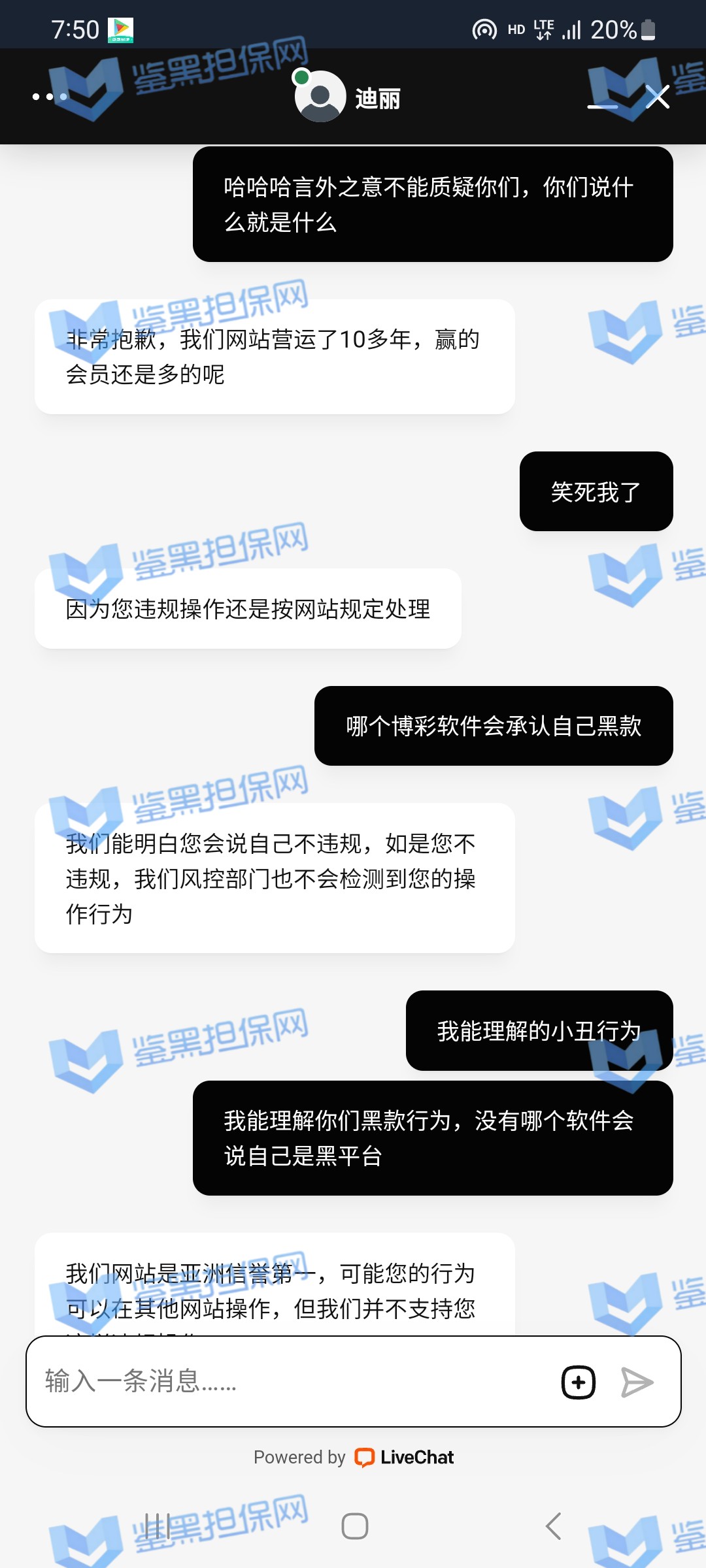Focus the message input field
This screenshot has height=1568, width=706.
(288, 1381)
